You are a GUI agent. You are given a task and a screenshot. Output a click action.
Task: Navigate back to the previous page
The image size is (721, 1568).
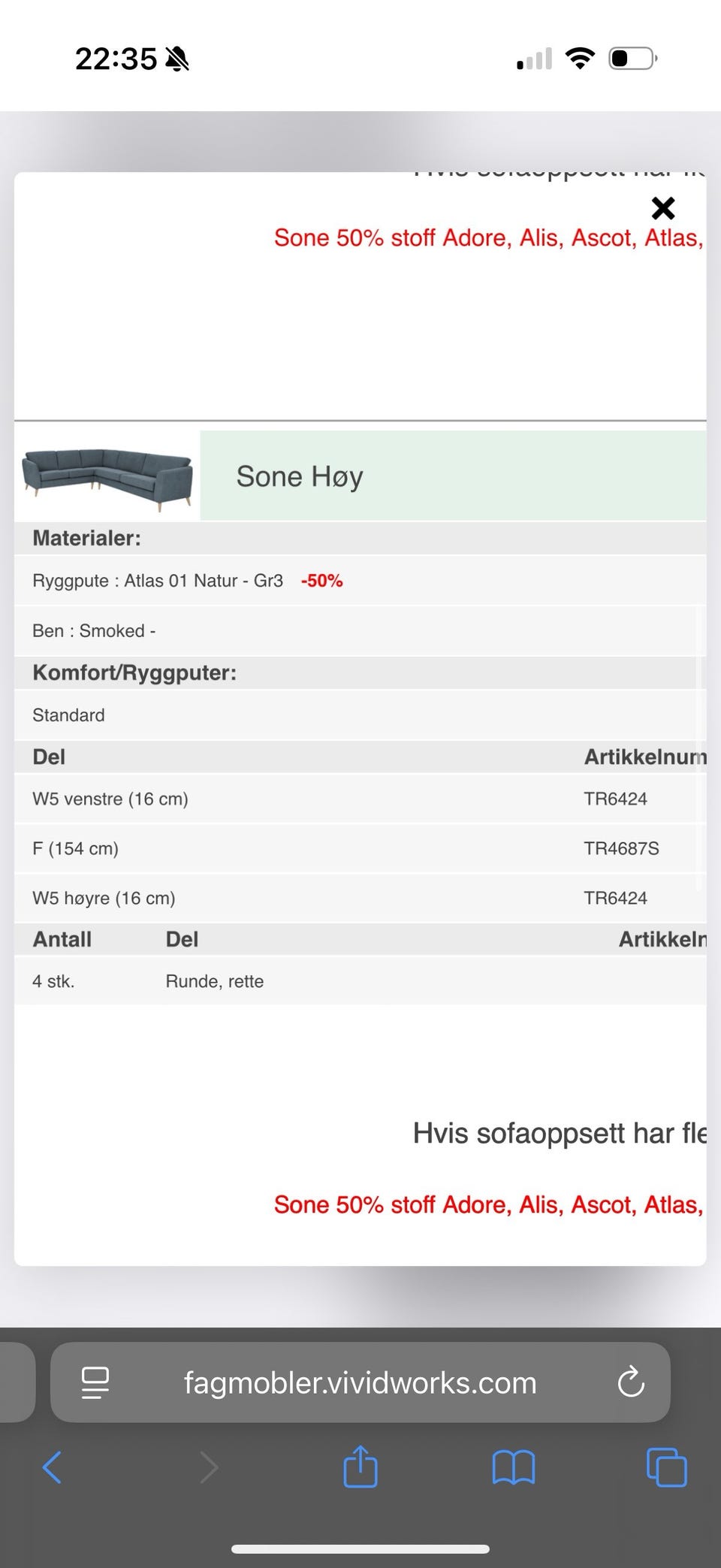(x=52, y=1467)
